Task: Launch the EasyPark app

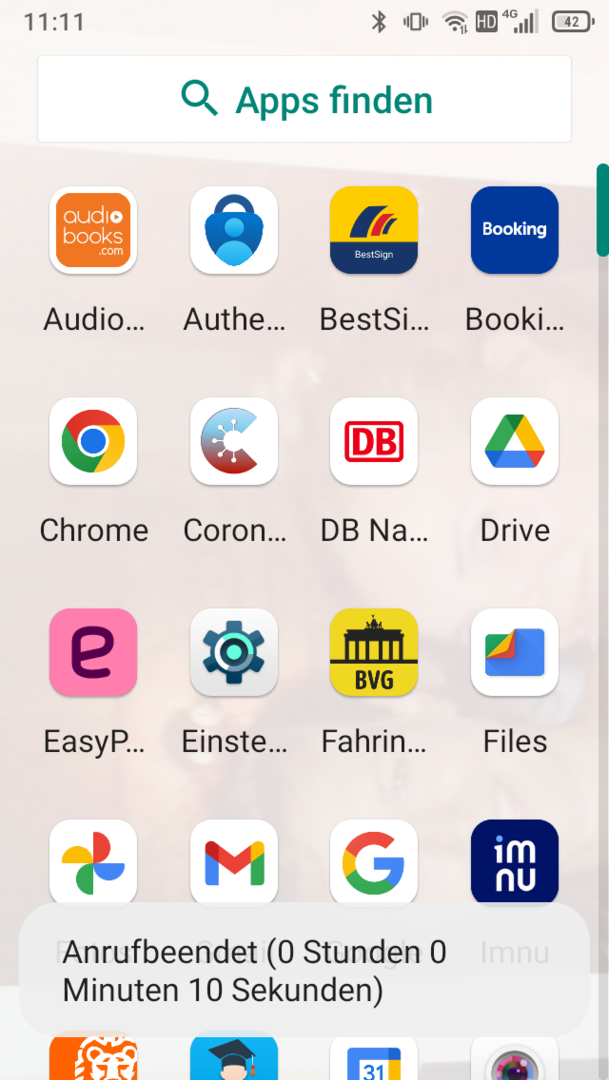Action: pyautogui.click(x=93, y=652)
